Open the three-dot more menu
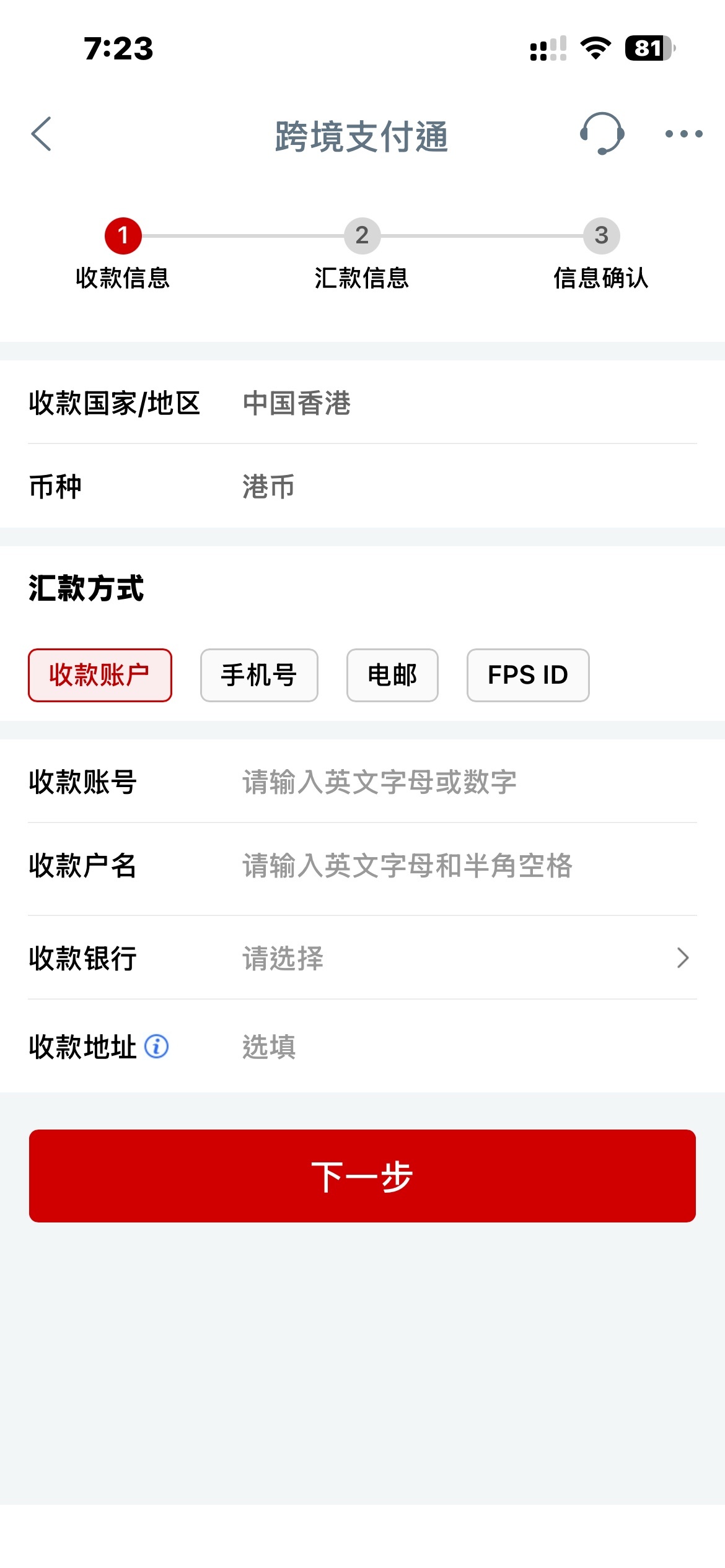 point(683,134)
